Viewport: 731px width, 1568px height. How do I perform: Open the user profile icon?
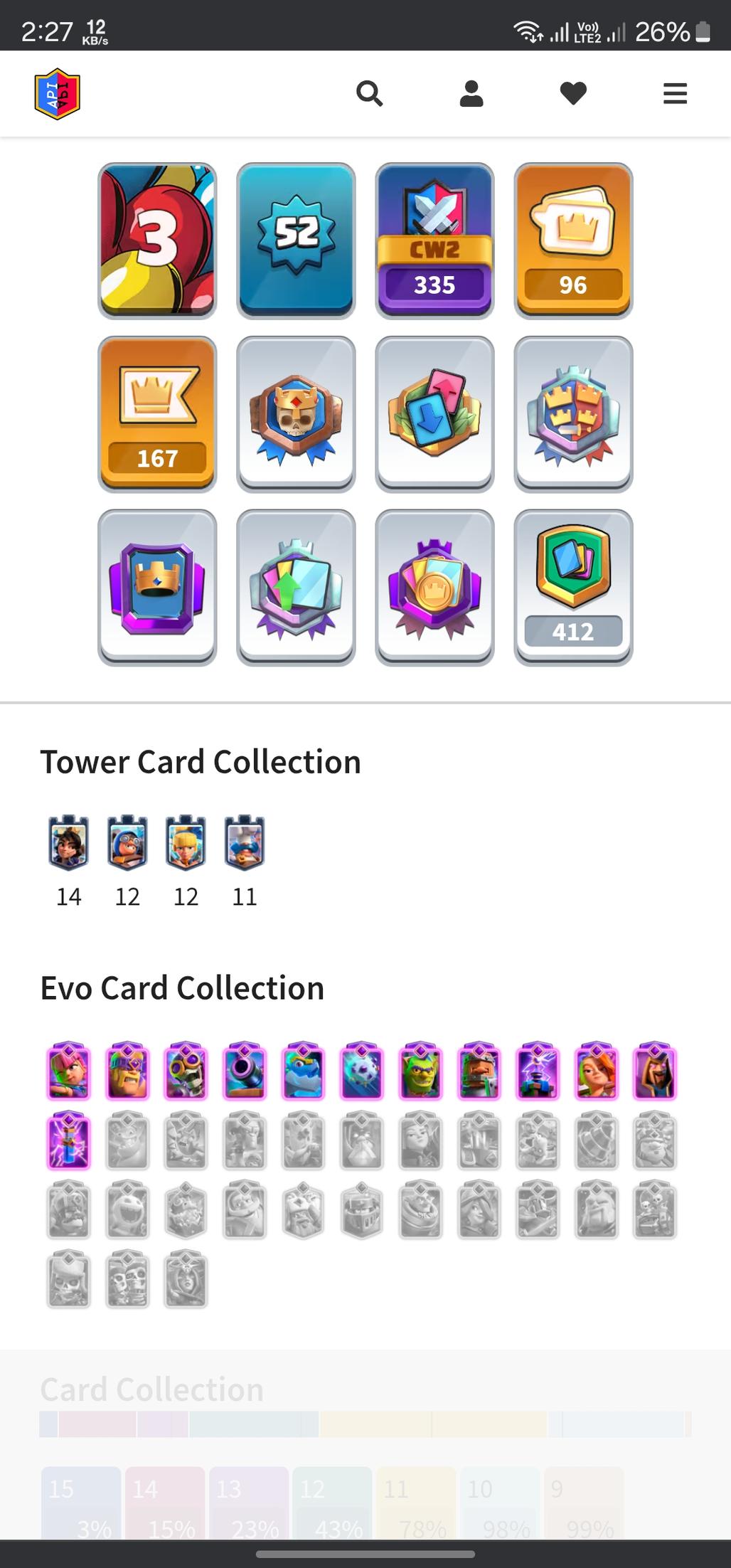[x=471, y=93]
